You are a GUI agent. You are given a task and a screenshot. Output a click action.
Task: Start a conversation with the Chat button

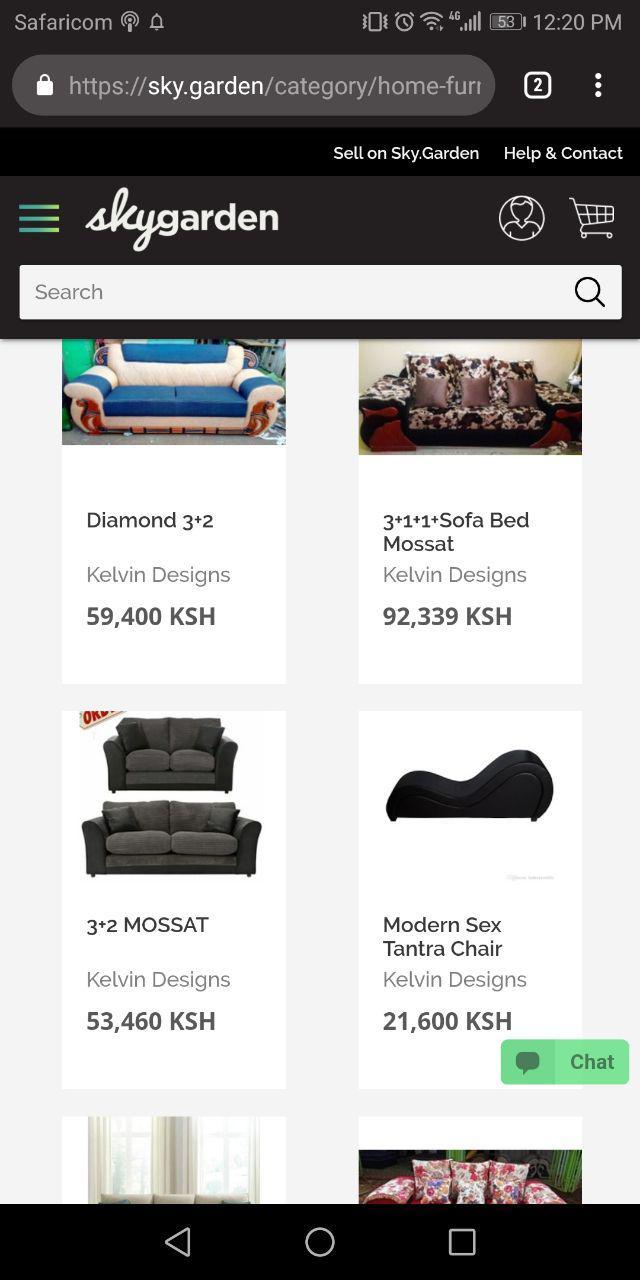(565, 1062)
